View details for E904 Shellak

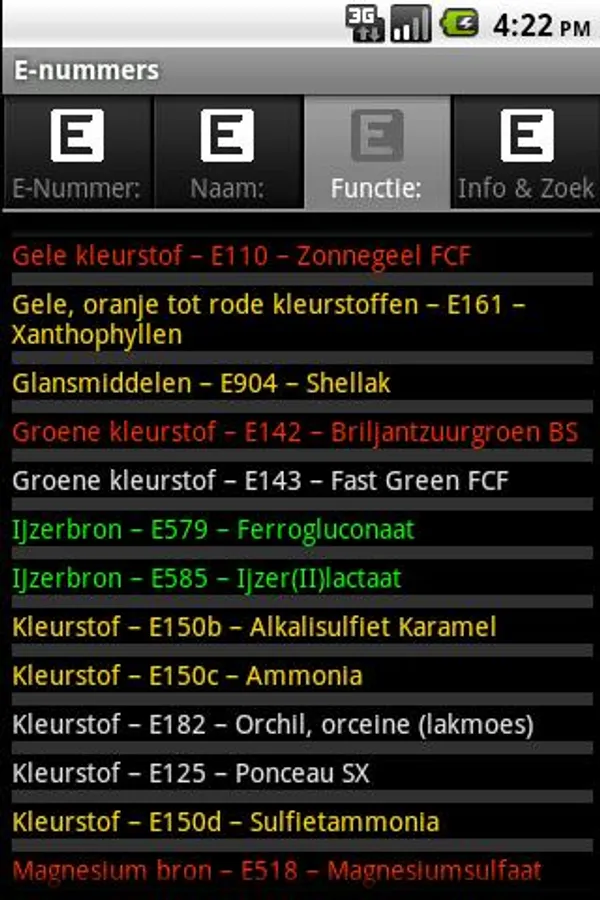coord(202,383)
